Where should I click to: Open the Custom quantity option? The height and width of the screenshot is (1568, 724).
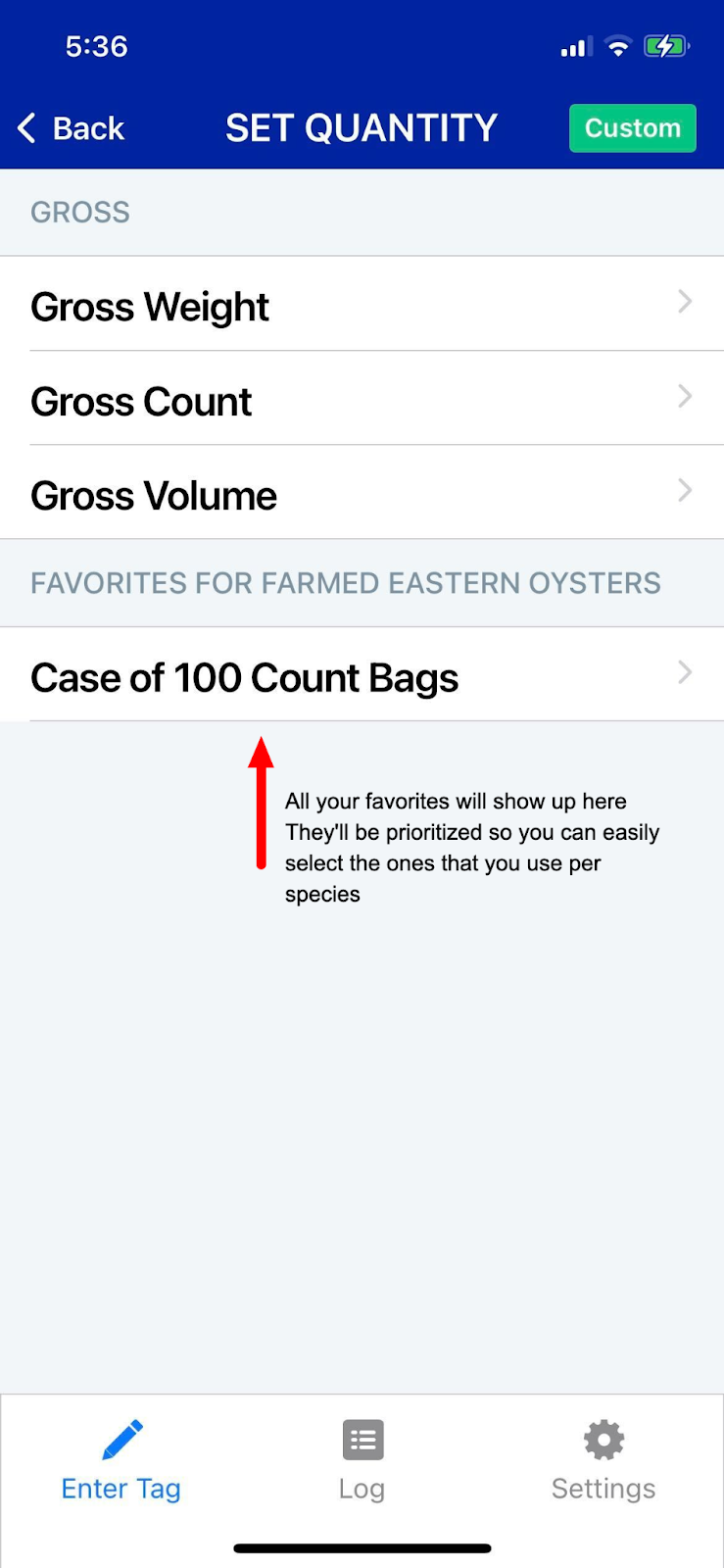tap(632, 128)
